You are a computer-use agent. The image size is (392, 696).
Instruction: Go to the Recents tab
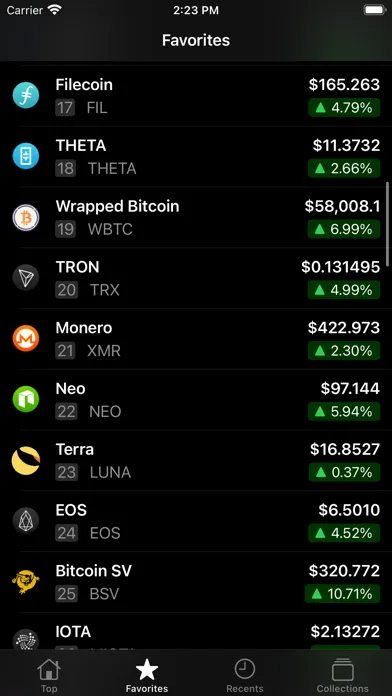[245, 676]
